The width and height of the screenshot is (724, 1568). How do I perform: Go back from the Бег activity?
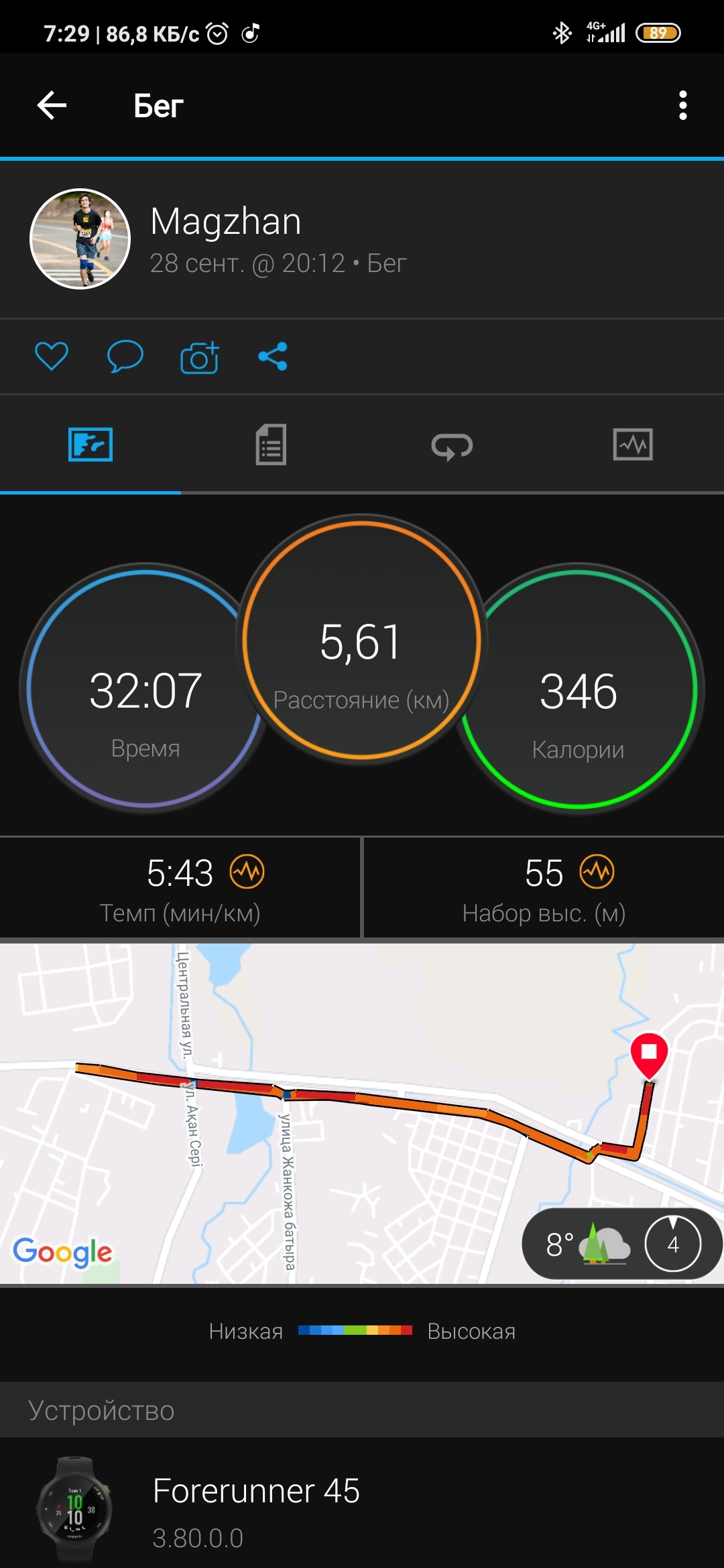pos(52,106)
